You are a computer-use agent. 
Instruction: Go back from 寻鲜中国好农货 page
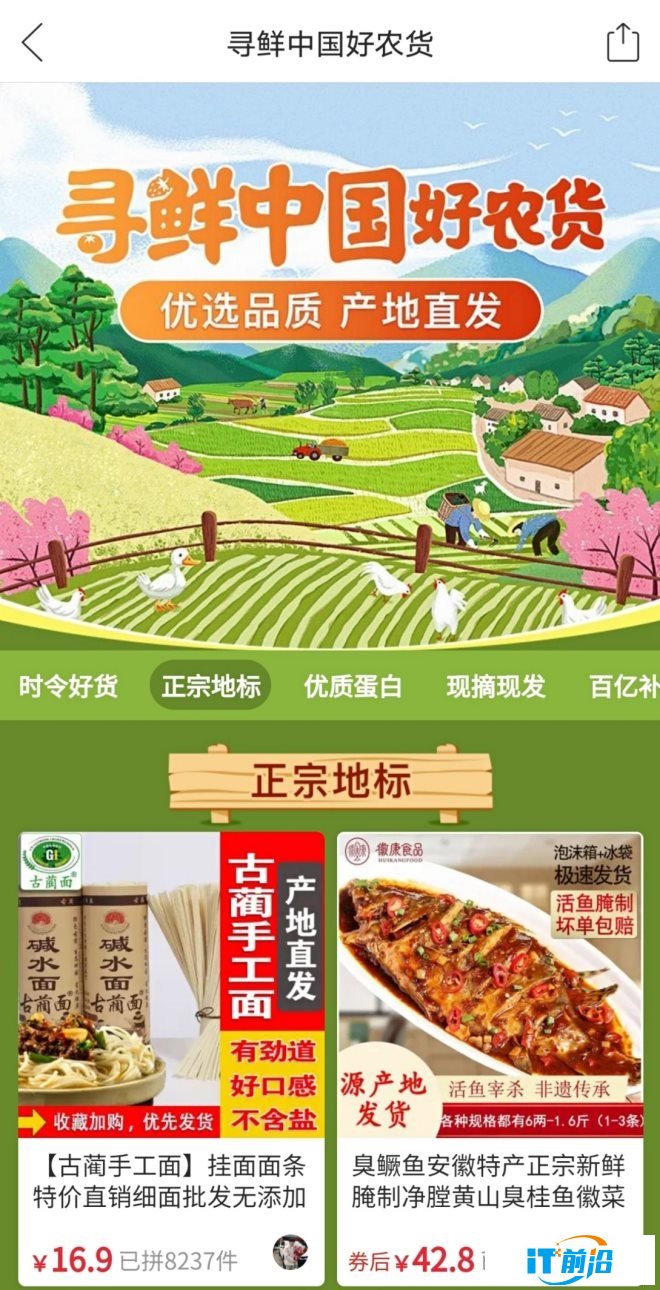click(x=33, y=43)
